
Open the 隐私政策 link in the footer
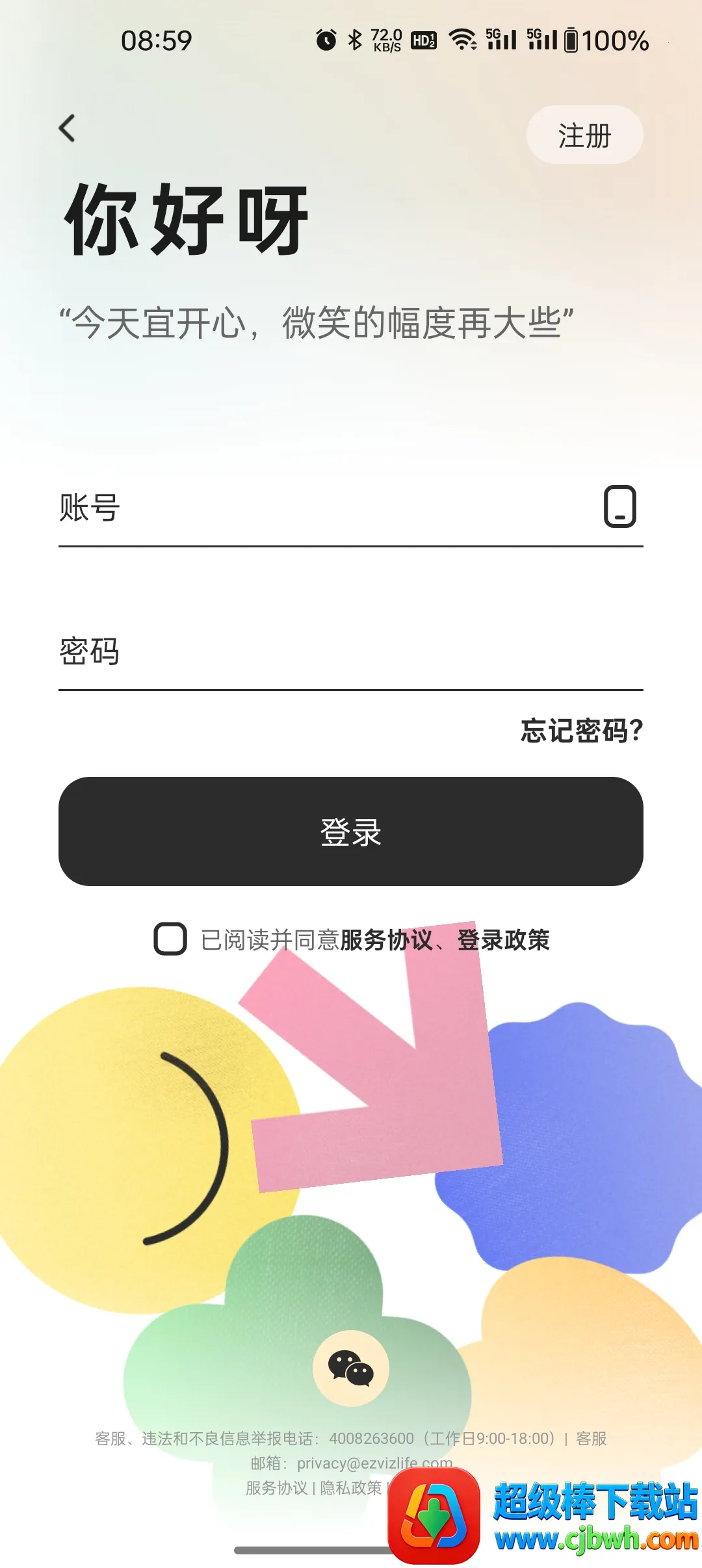351,1488
